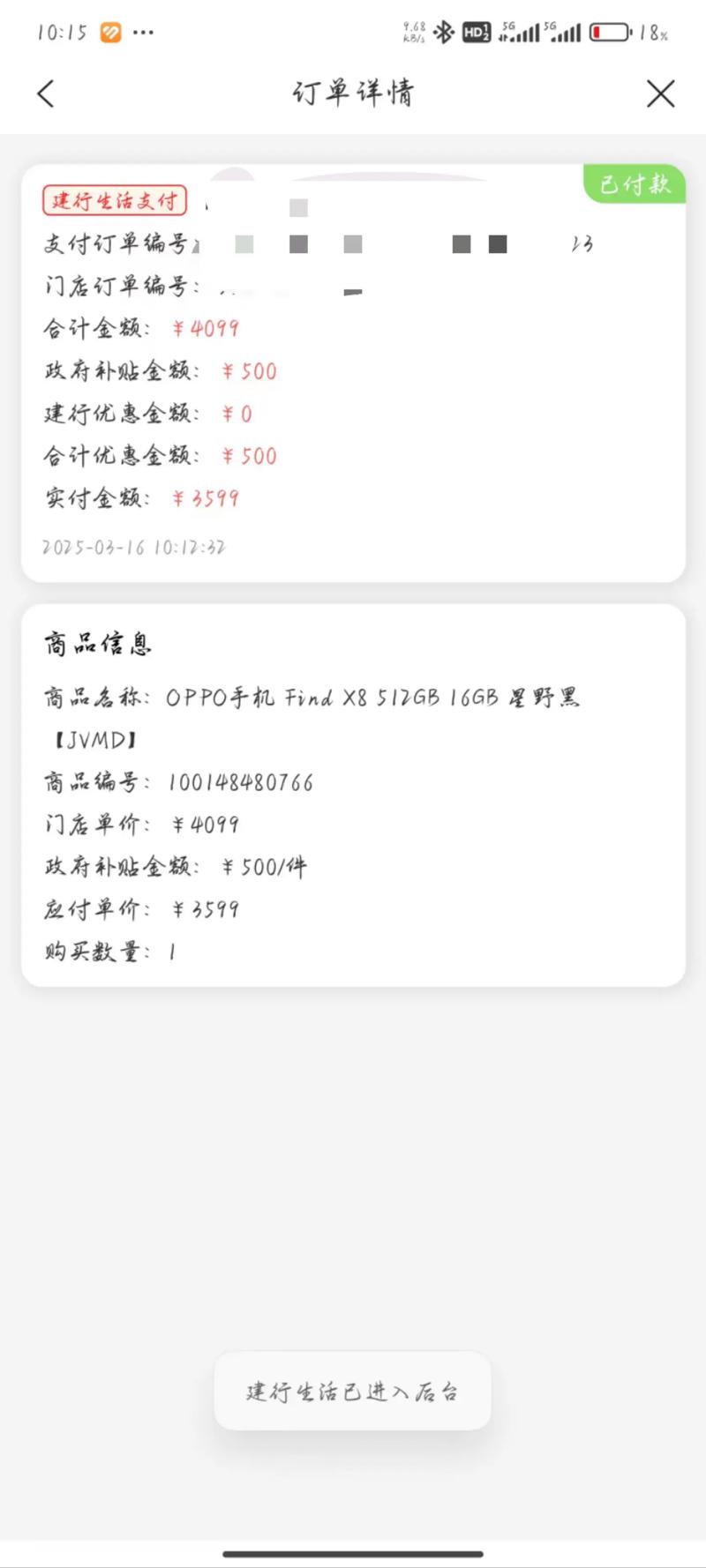The height and width of the screenshot is (1568, 706).
Task: Go back from the order details page
Action: tap(46, 93)
